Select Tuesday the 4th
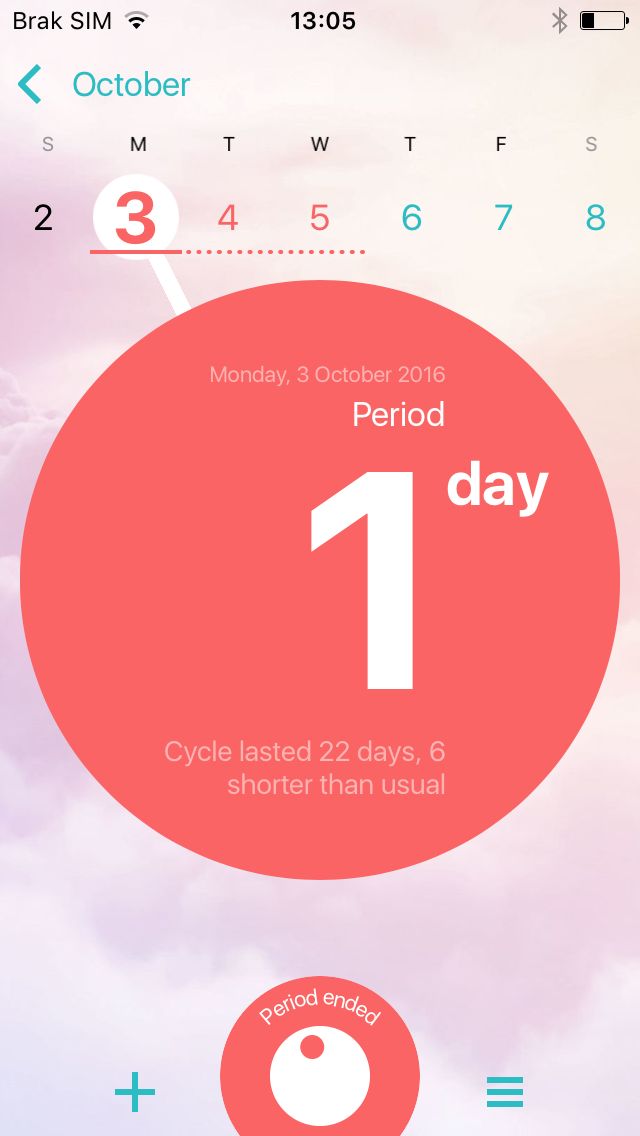This screenshot has width=640, height=1136. (228, 217)
